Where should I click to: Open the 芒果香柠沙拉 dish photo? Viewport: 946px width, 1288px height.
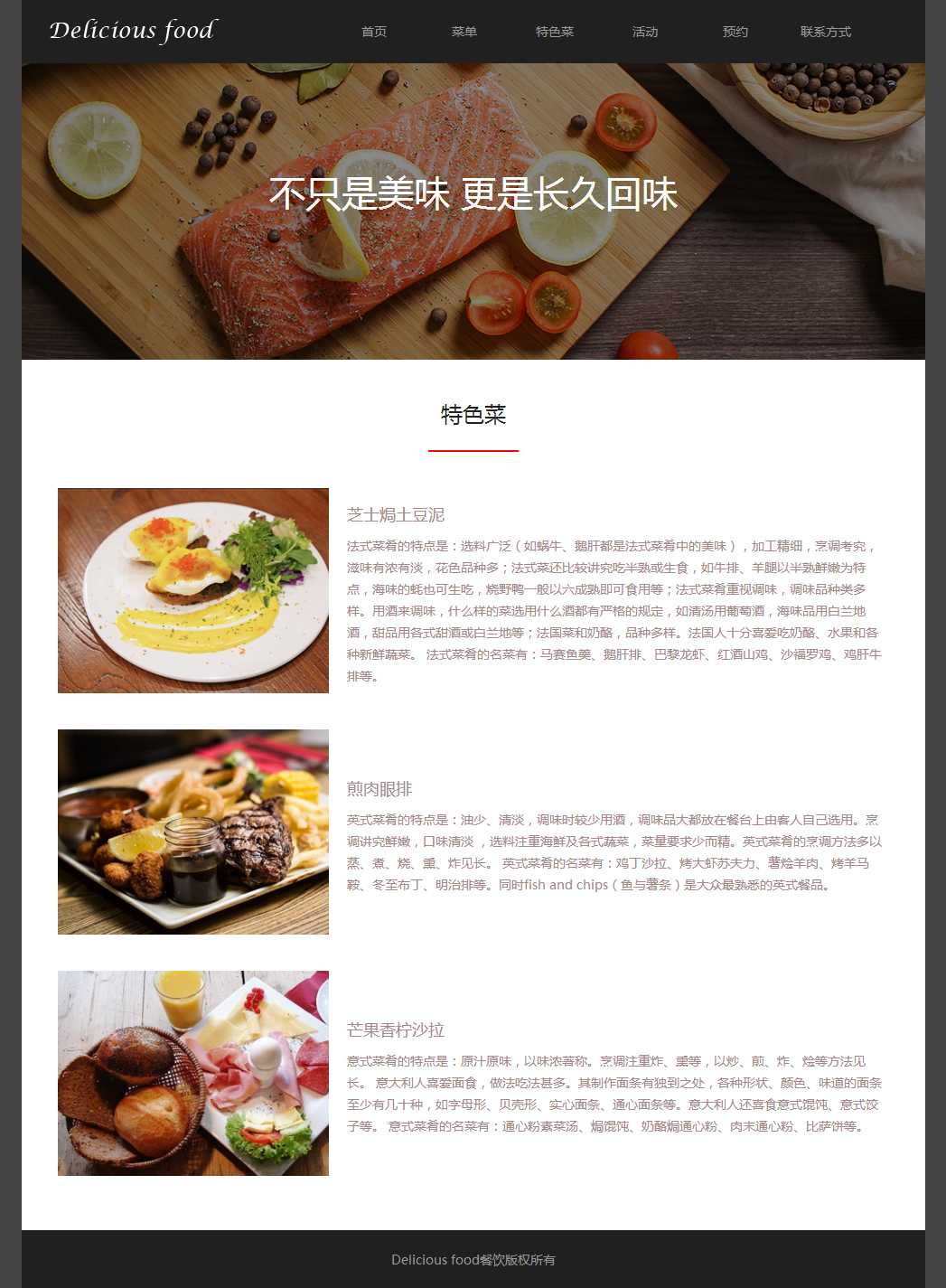(193, 1073)
